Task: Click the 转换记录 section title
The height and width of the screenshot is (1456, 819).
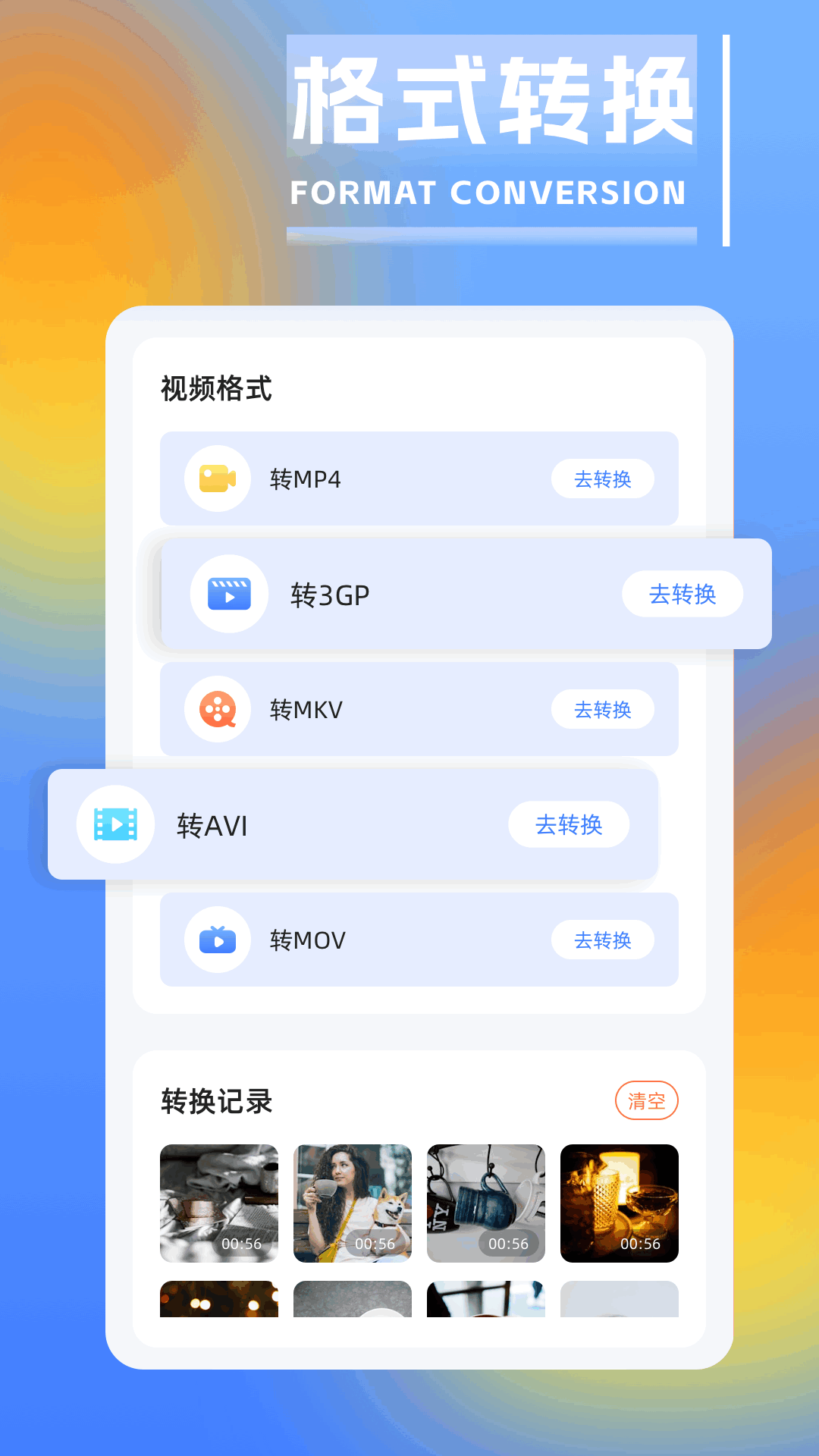Action: 217,1102
